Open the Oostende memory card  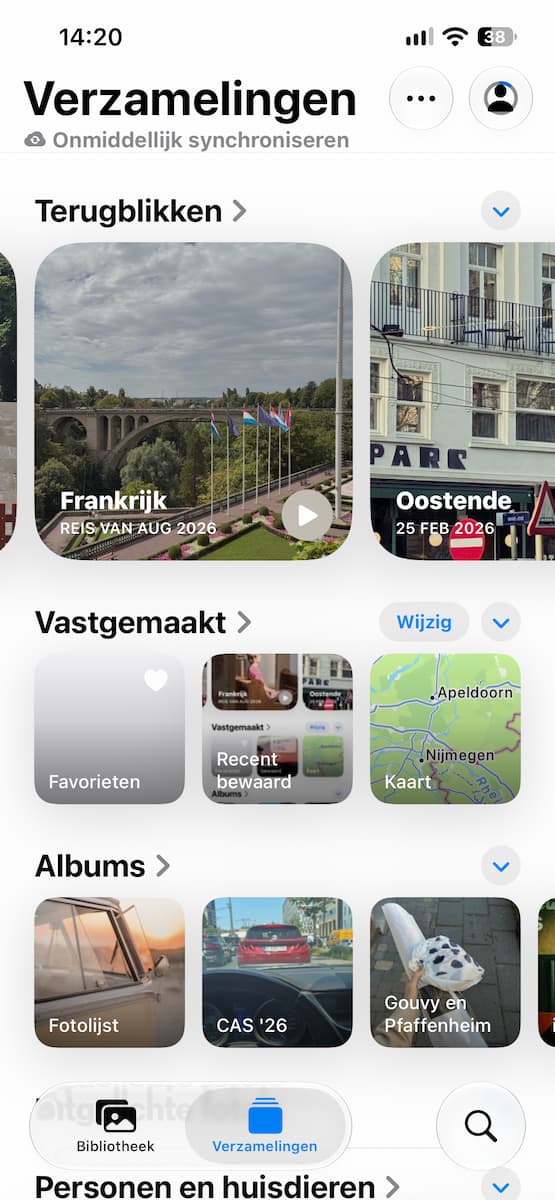click(x=462, y=401)
